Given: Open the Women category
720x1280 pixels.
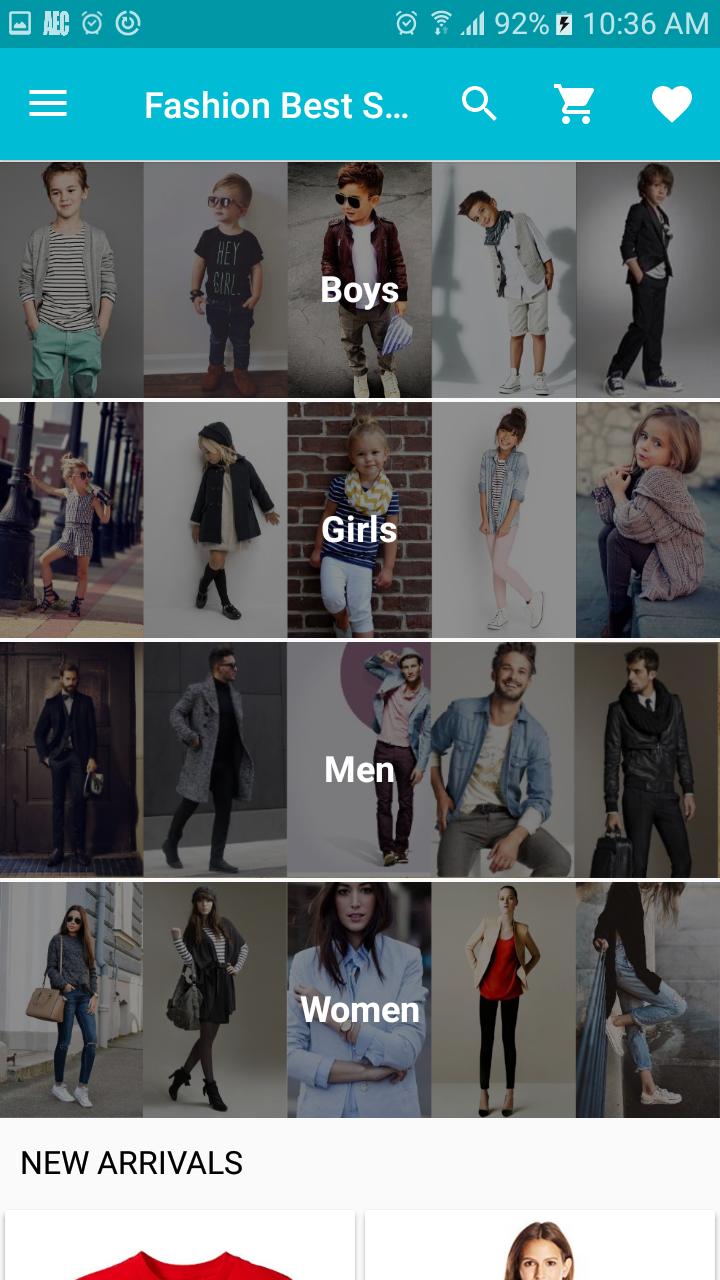Looking at the screenshot, I should (x=360, y=1000).
